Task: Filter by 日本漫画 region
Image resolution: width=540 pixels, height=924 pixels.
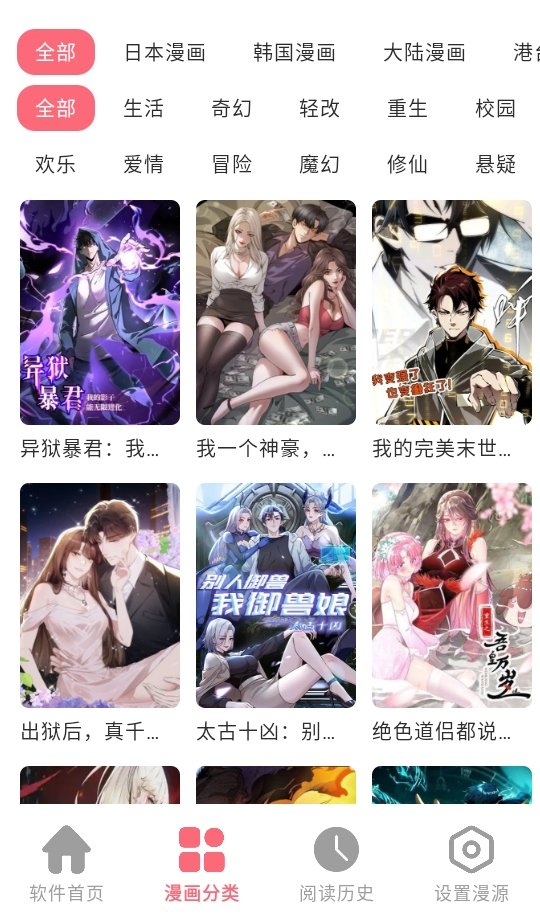Action: 165,52
